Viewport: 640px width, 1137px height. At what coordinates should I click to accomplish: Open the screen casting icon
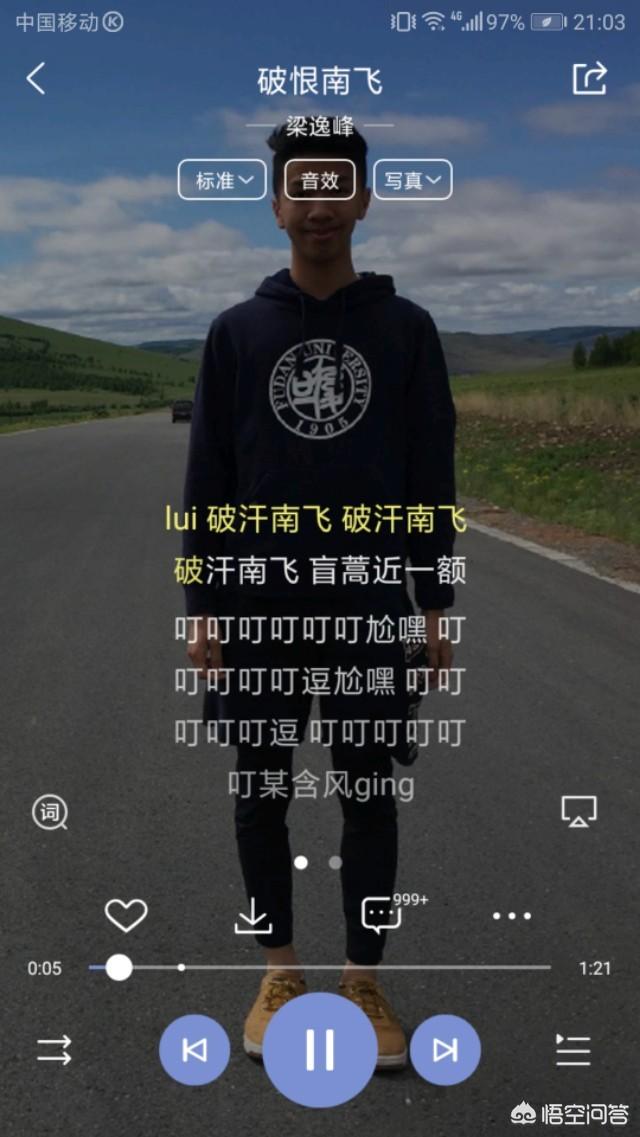(579, 811)
